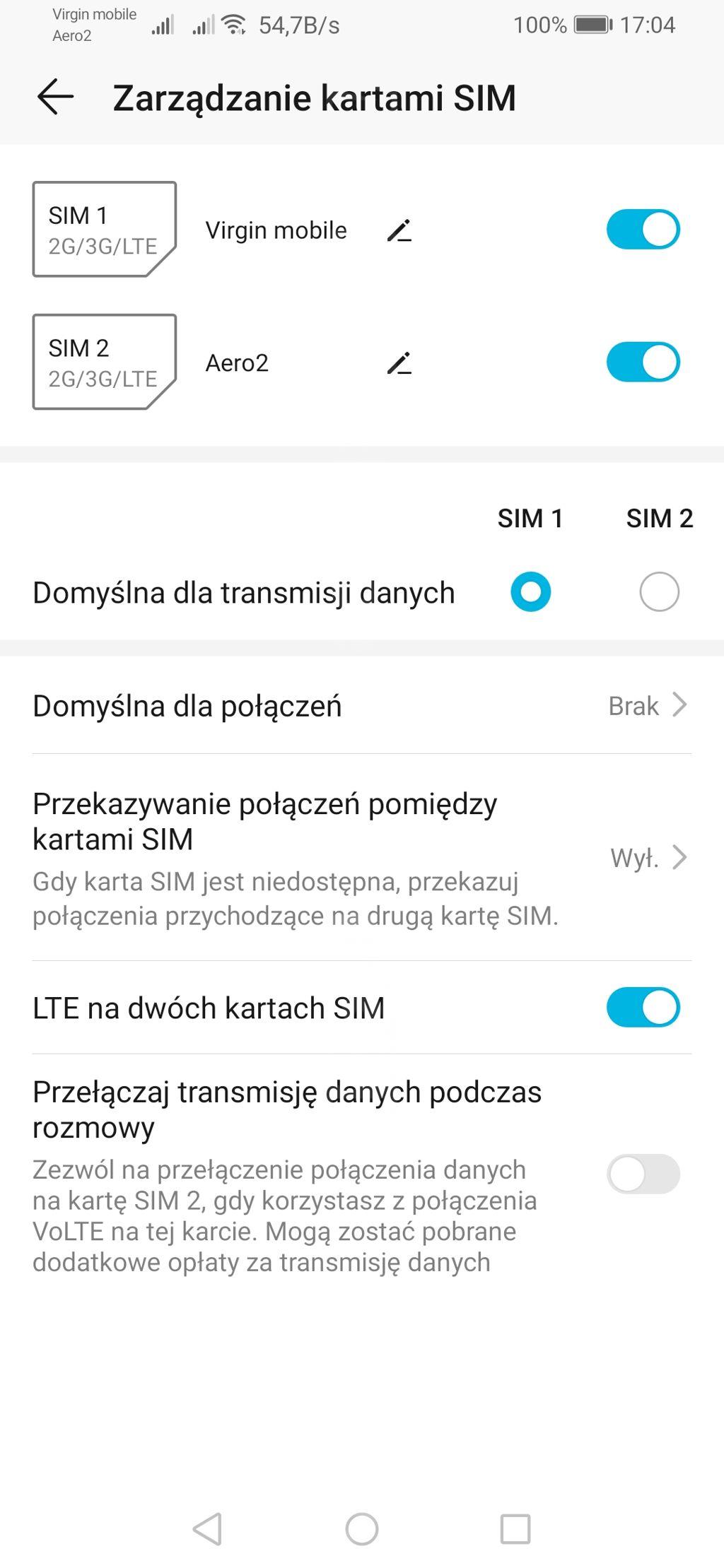724x1568 pixels.
Task: Open Domyślna dla połączeń setting
Action: 361,705
